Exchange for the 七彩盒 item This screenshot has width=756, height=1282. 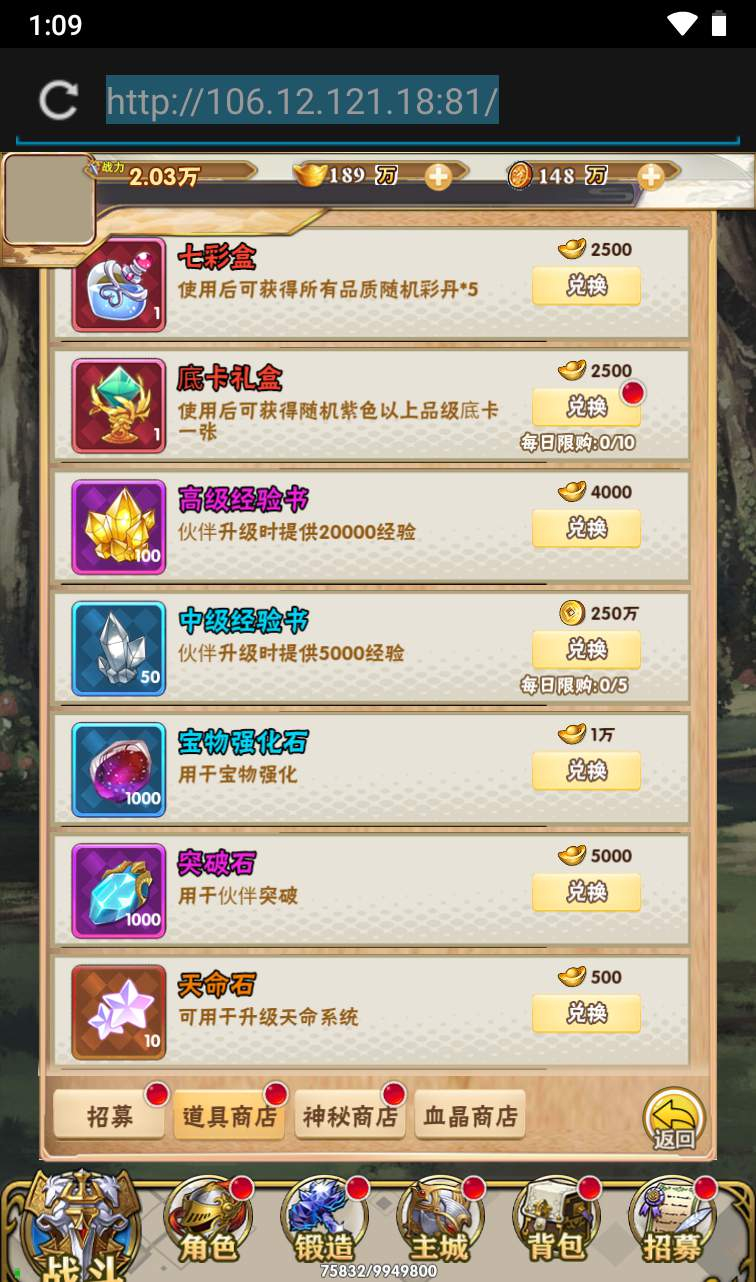click(586, 286)
